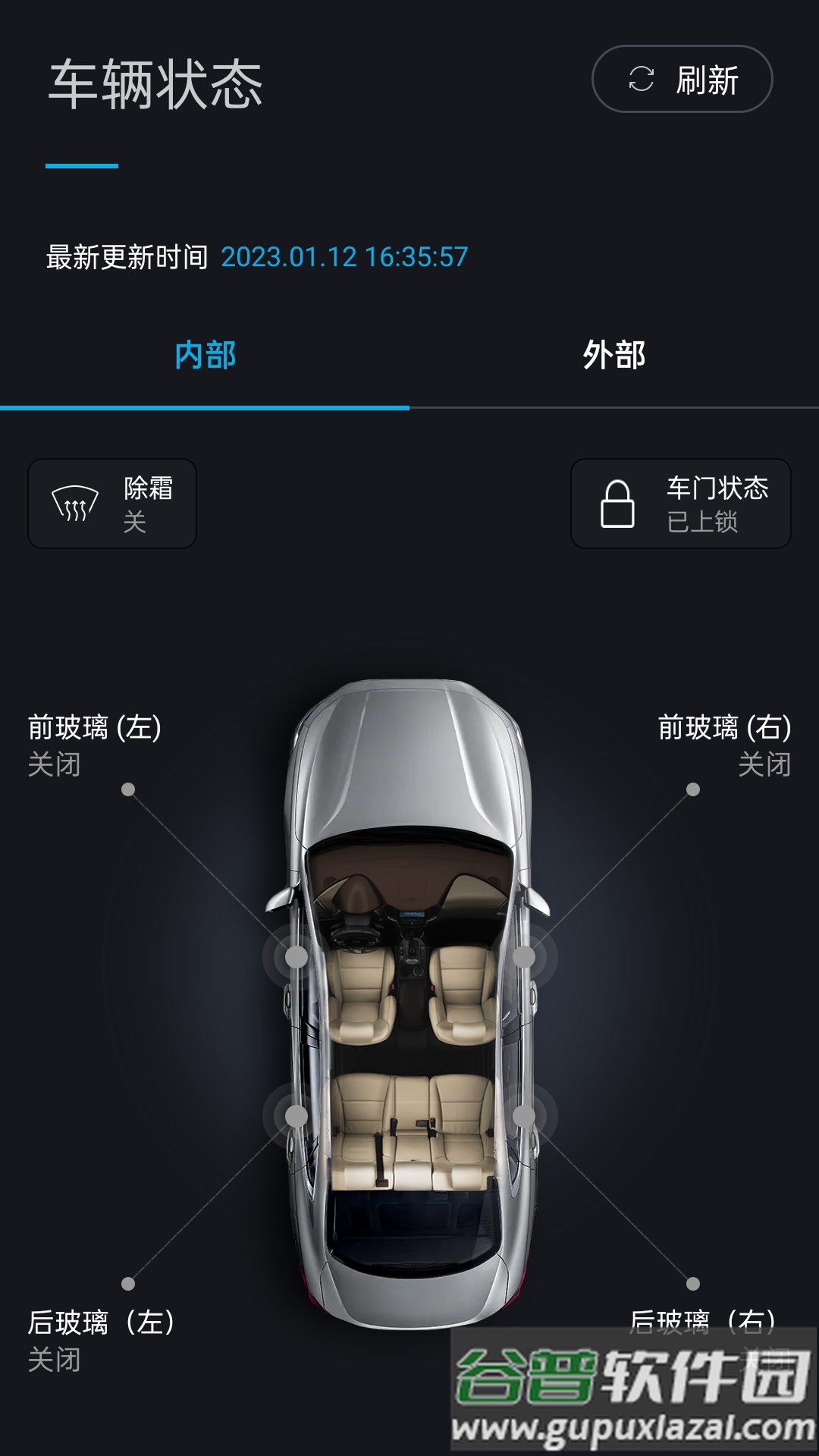Select the front-right window indicator dot
The height and width of the screenshot is (1456, 819).
692,789
